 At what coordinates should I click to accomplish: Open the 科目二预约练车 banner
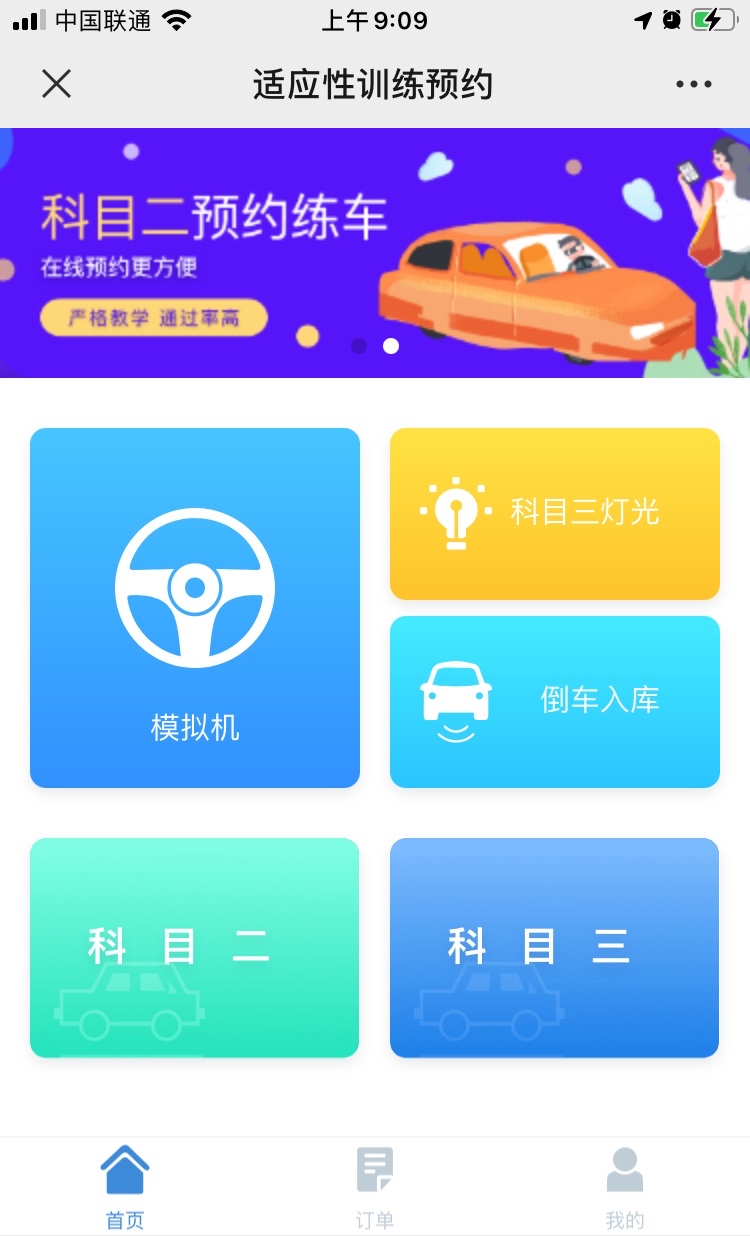tap(375, 253)
